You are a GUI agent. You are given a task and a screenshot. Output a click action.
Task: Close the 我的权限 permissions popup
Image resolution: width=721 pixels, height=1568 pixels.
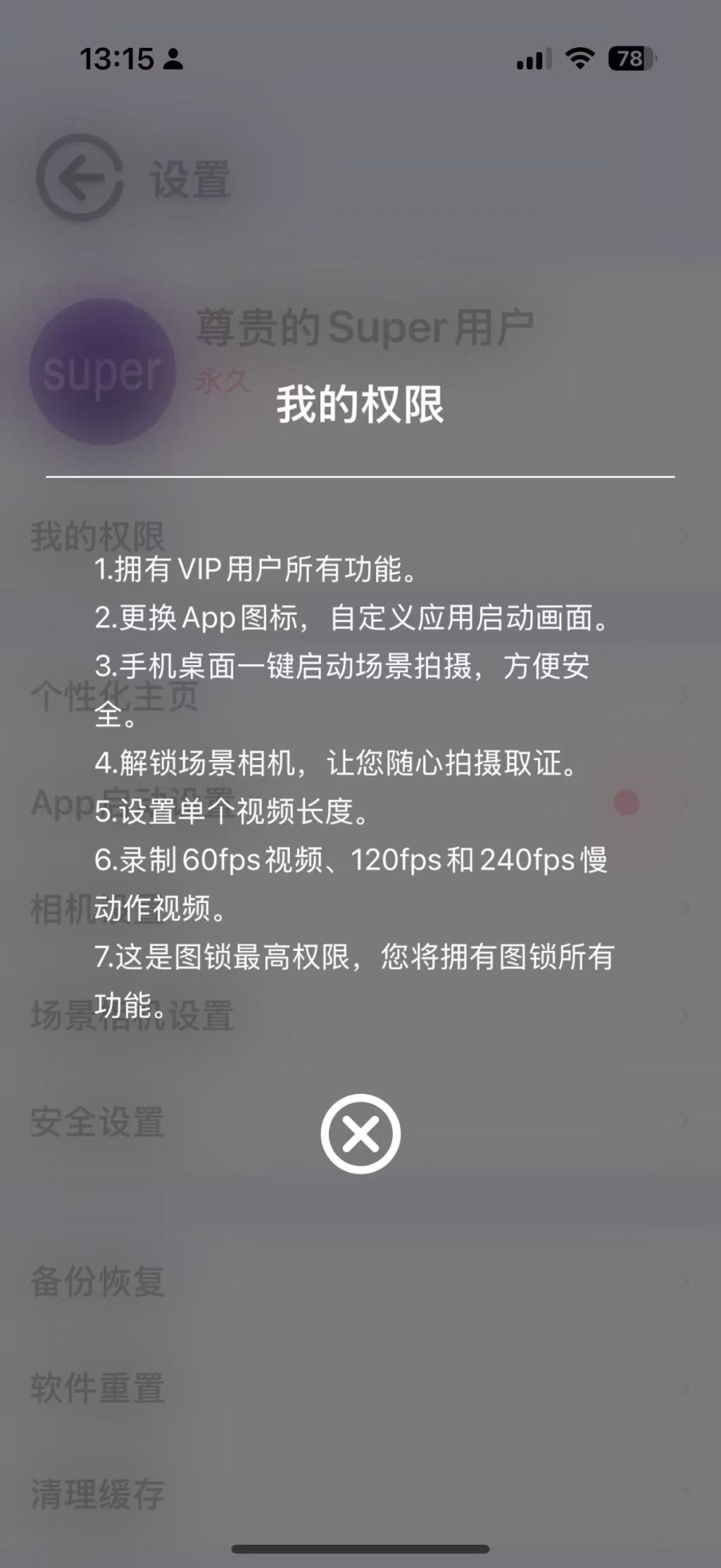coord(360,1133)
